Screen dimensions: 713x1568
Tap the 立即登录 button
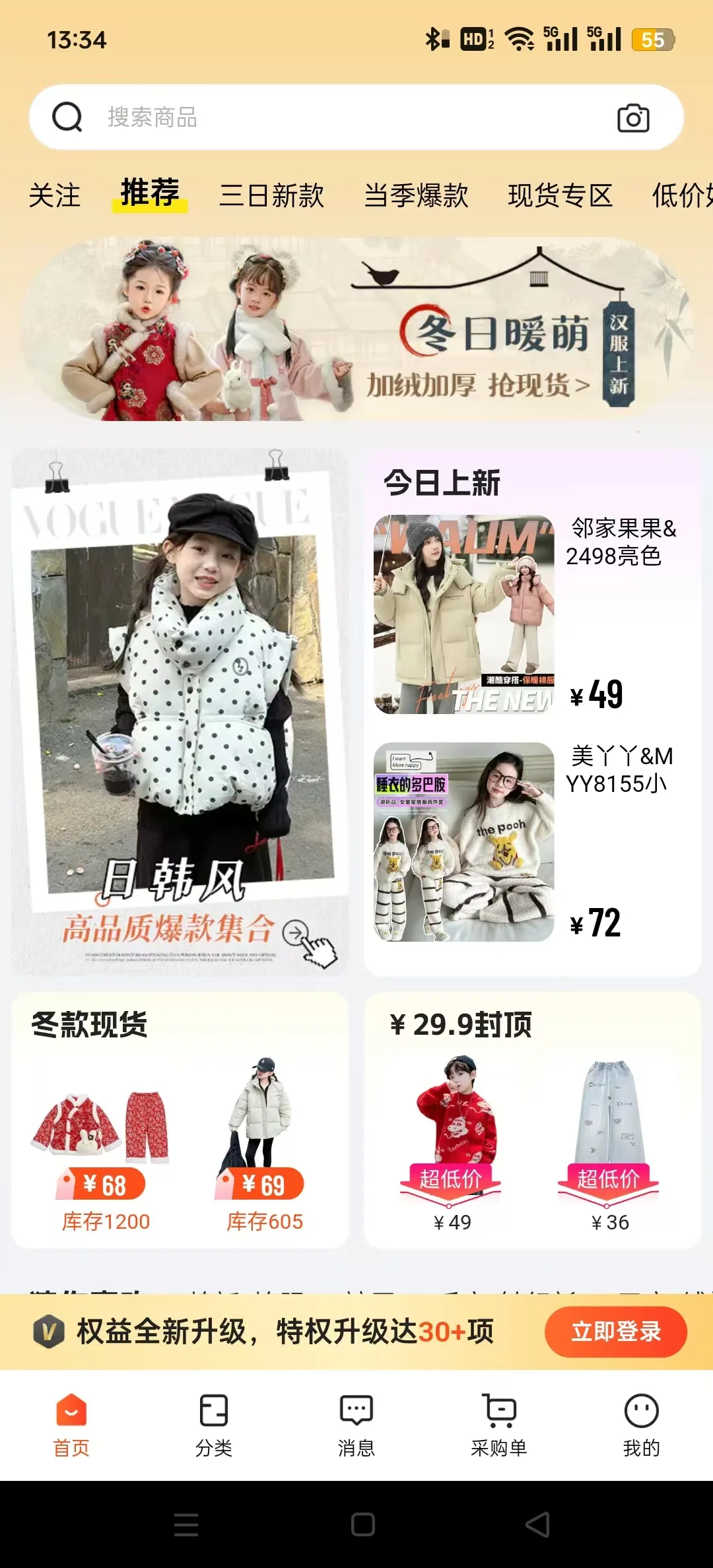[x=615, y=1332]
